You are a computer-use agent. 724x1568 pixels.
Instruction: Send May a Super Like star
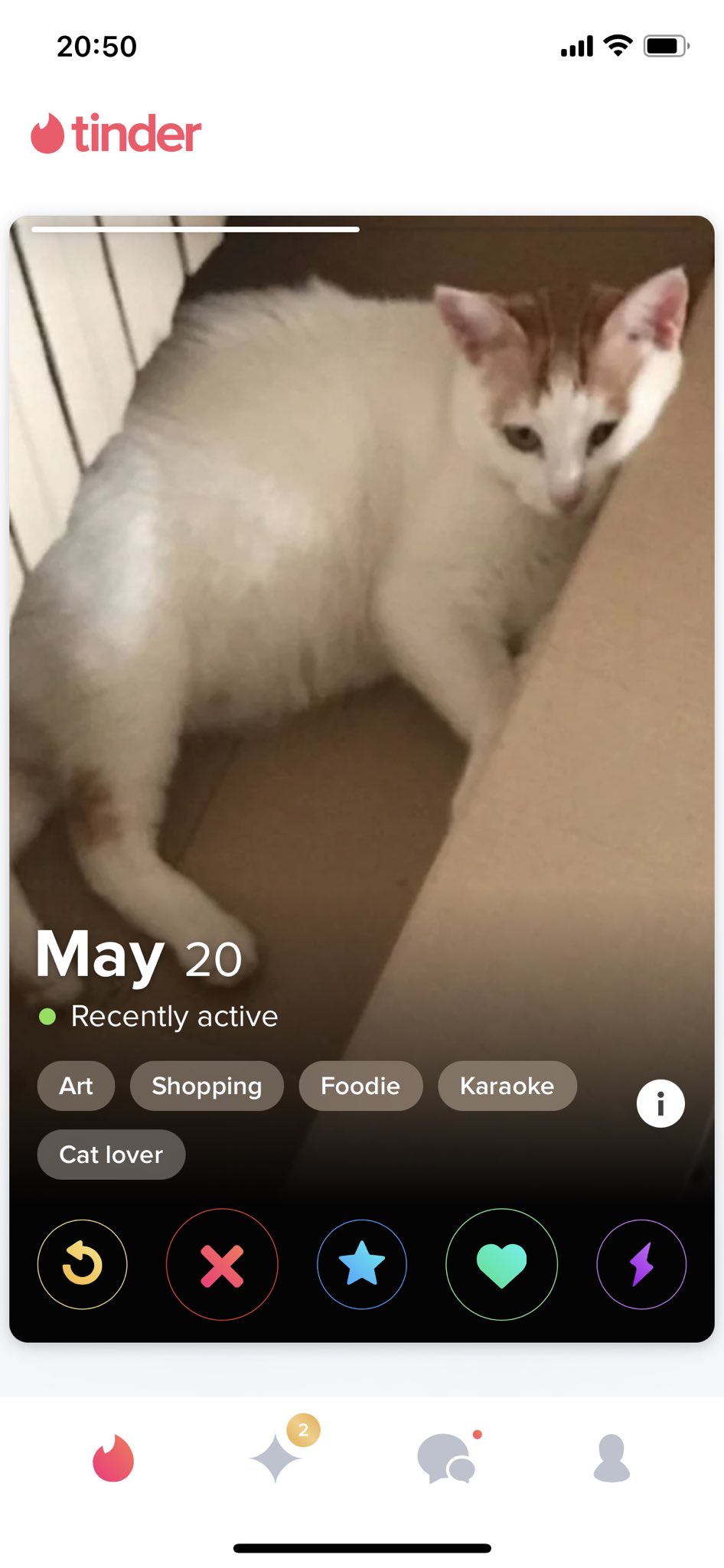pos(361,1264)
